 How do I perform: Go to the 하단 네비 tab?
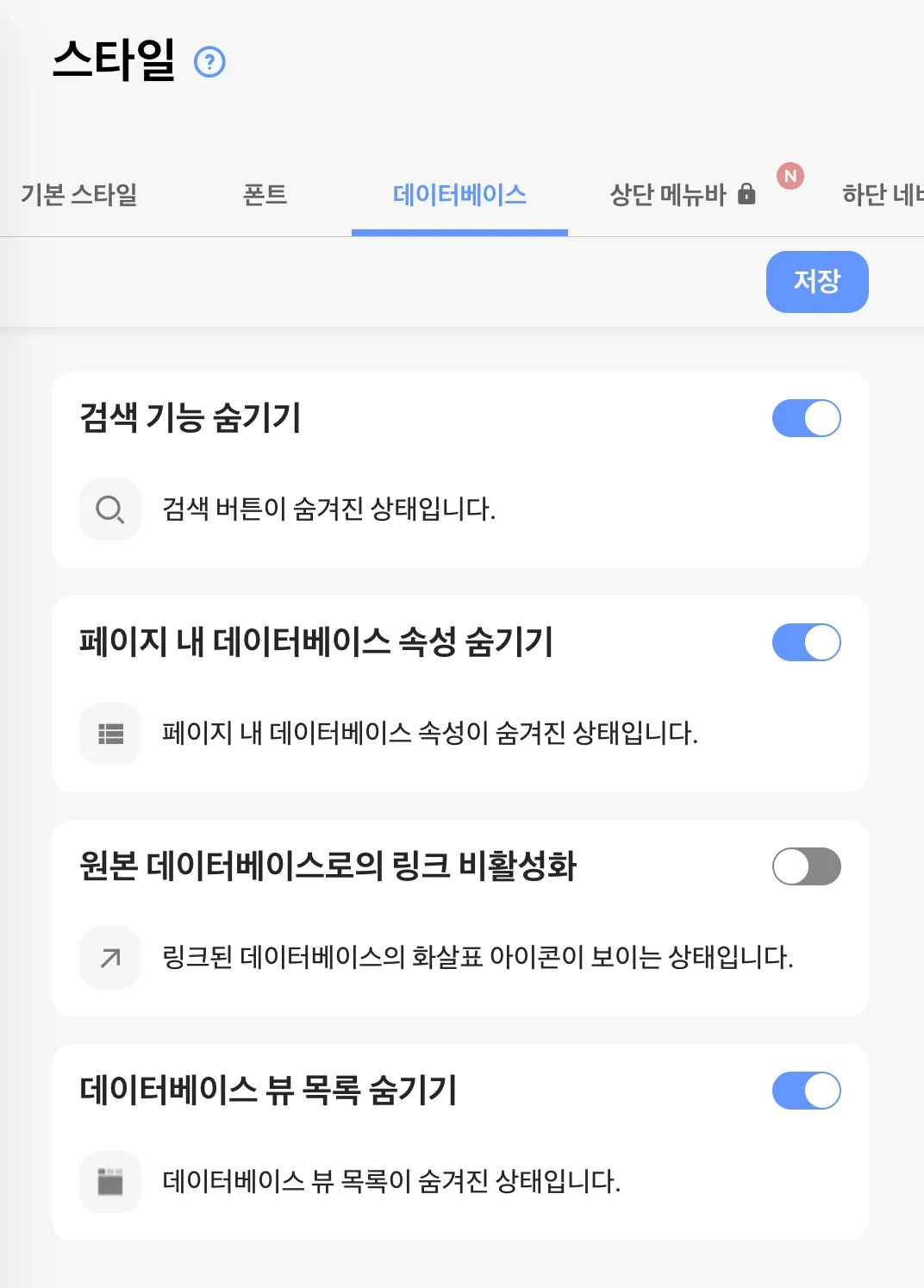coord(883,195)
